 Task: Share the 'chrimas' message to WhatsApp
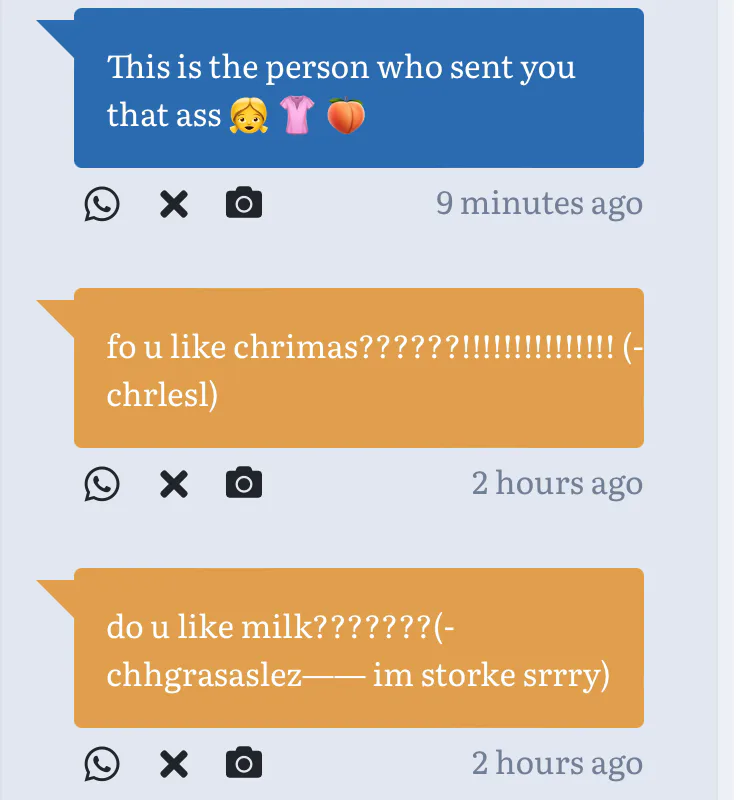pos(101,484)
